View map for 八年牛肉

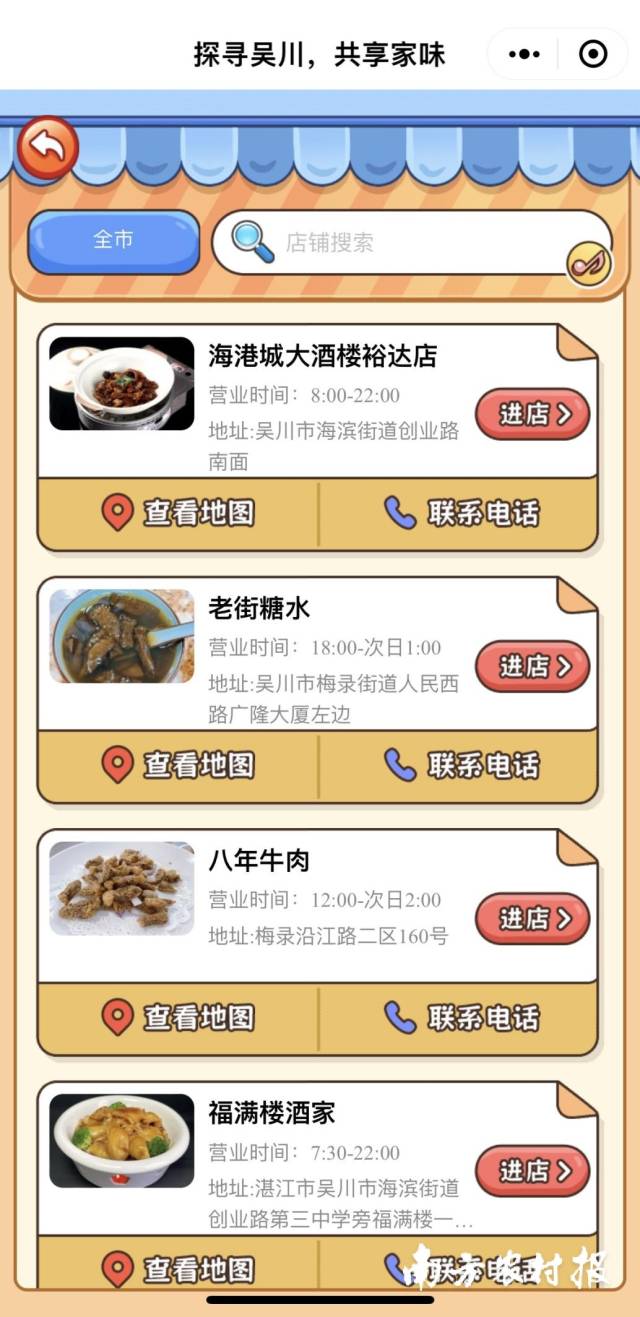click(179, 1017)
